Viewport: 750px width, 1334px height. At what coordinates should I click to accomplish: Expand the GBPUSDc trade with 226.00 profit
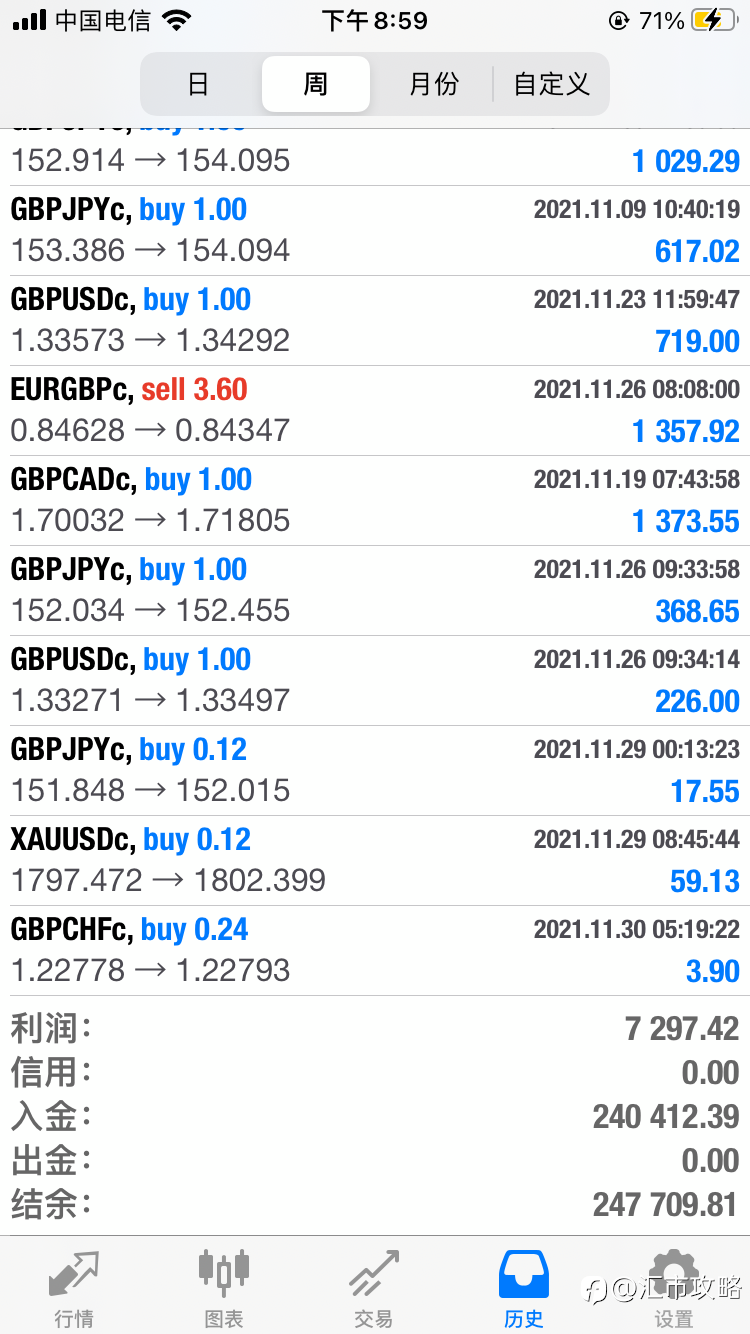(375, 680)
